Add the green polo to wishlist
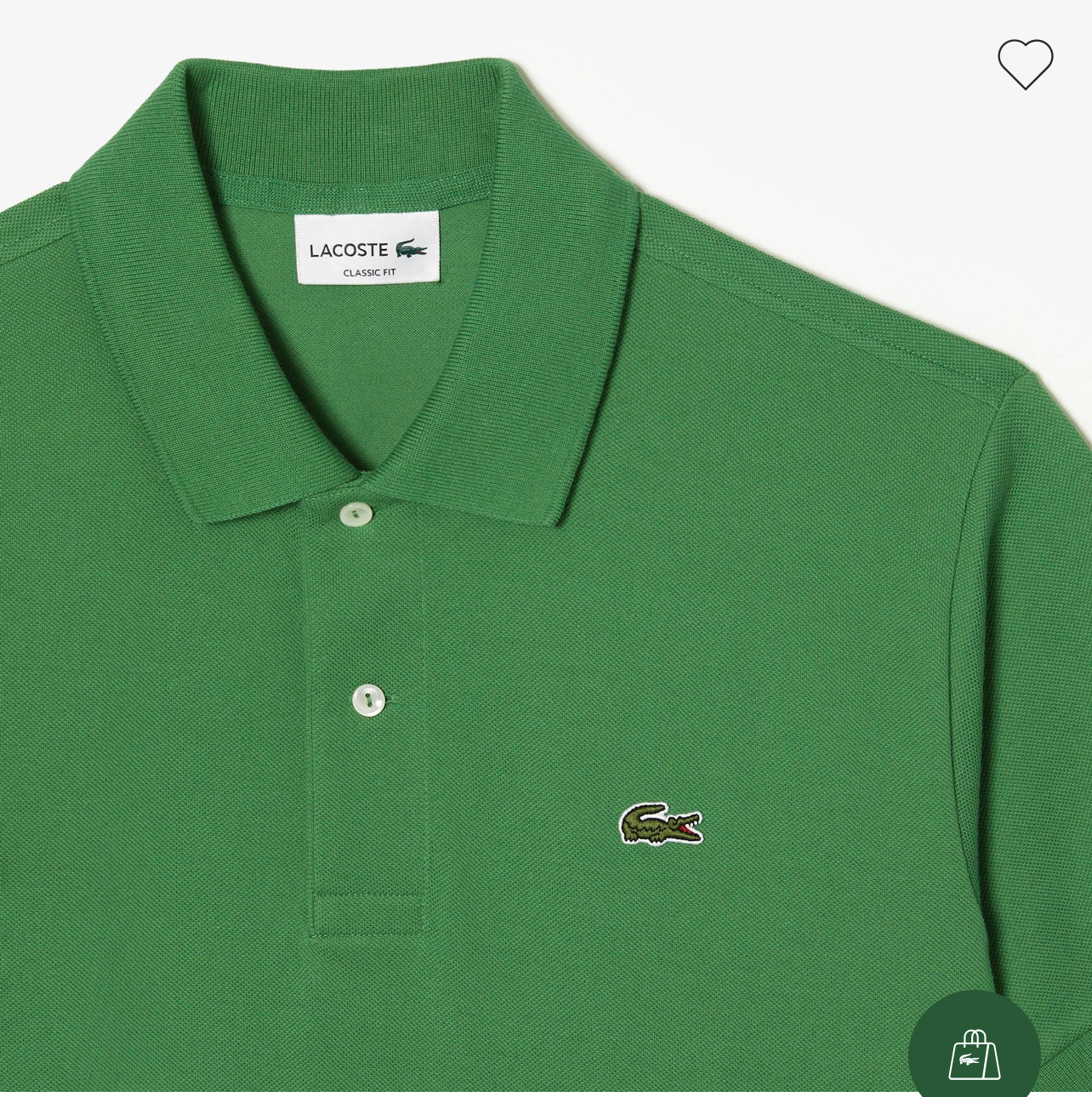1092x1097 pixels. pyautogui.click(x=1025, y=64)
